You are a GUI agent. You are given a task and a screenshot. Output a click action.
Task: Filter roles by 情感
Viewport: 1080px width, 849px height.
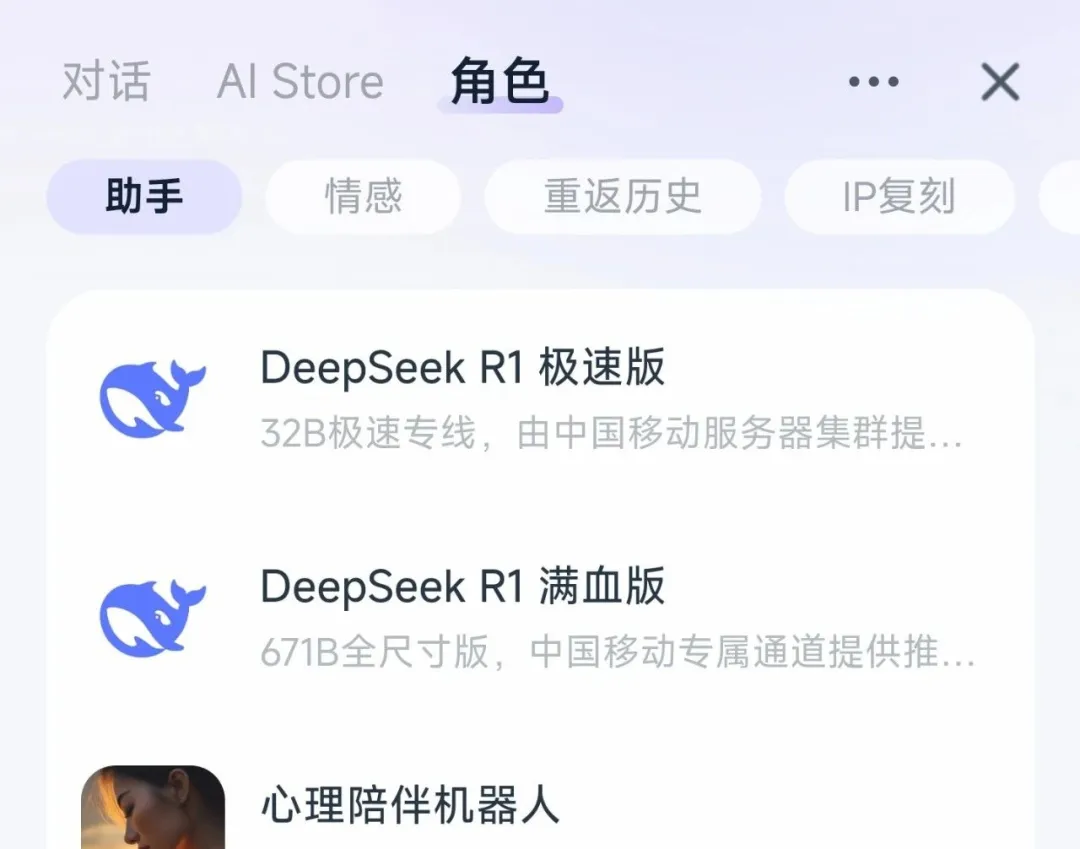[x=363, y=197]
